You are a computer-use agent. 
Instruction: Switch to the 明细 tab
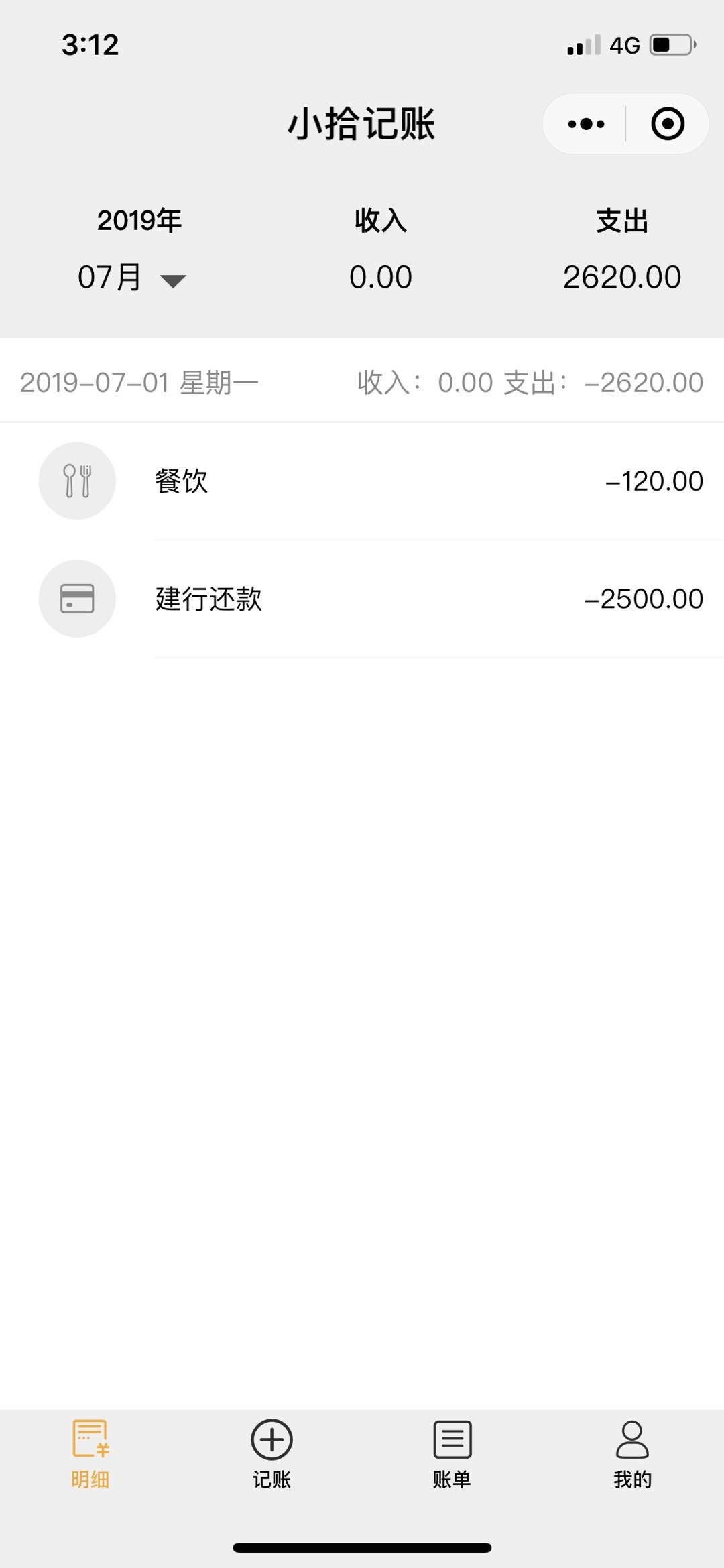tap(90, 1455)
